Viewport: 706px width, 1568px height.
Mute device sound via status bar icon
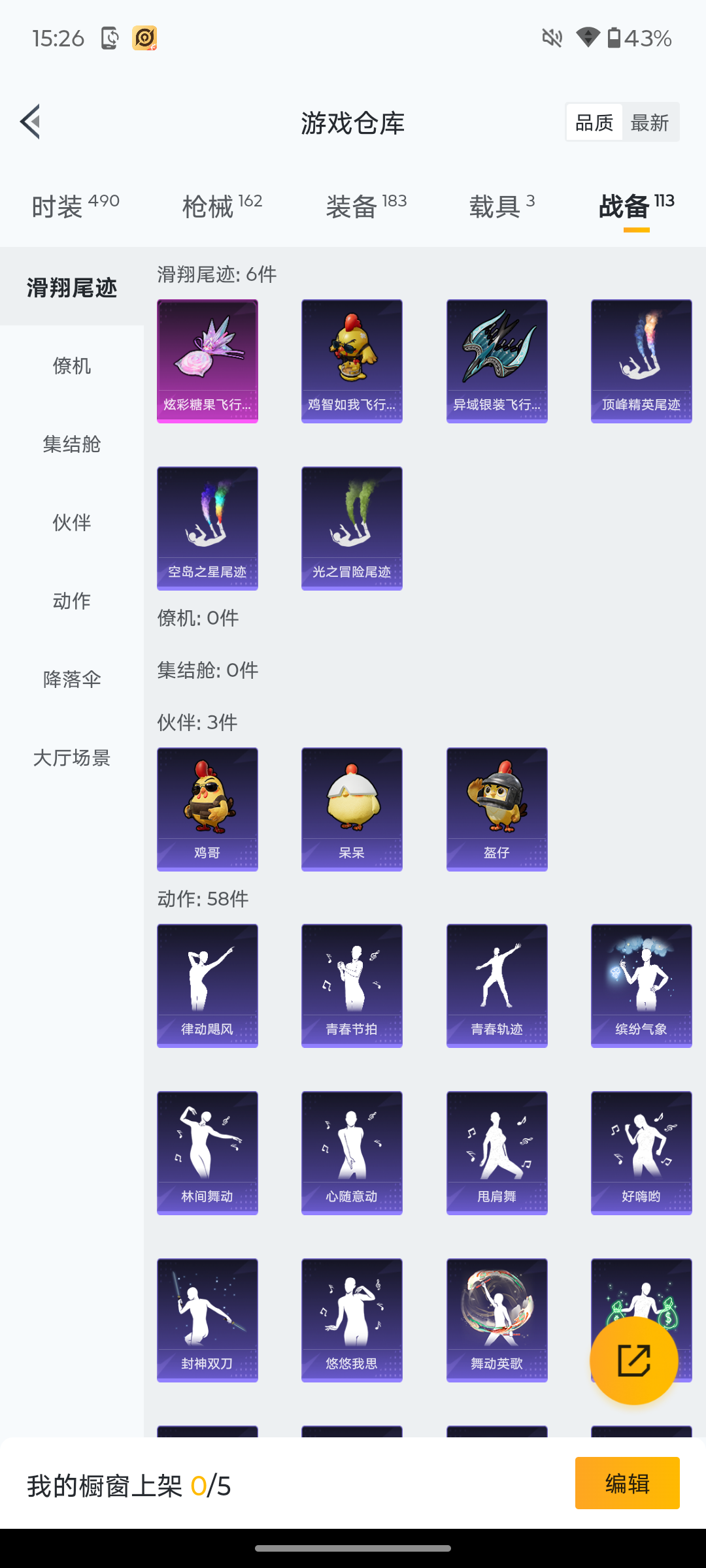tap(551, 38)
